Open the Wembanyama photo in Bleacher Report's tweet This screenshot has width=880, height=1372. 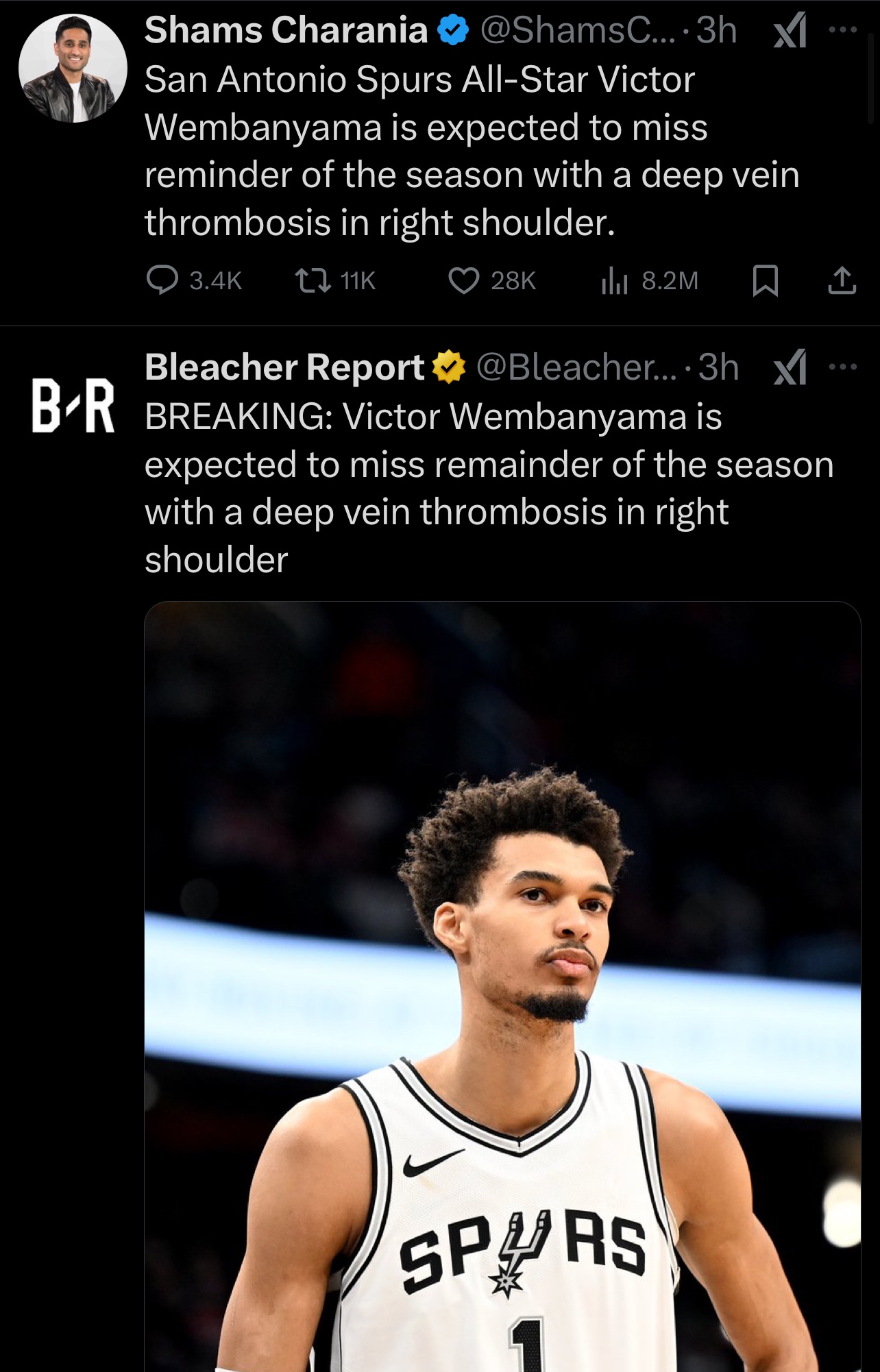pyautogui.click(x=502, y=987)
